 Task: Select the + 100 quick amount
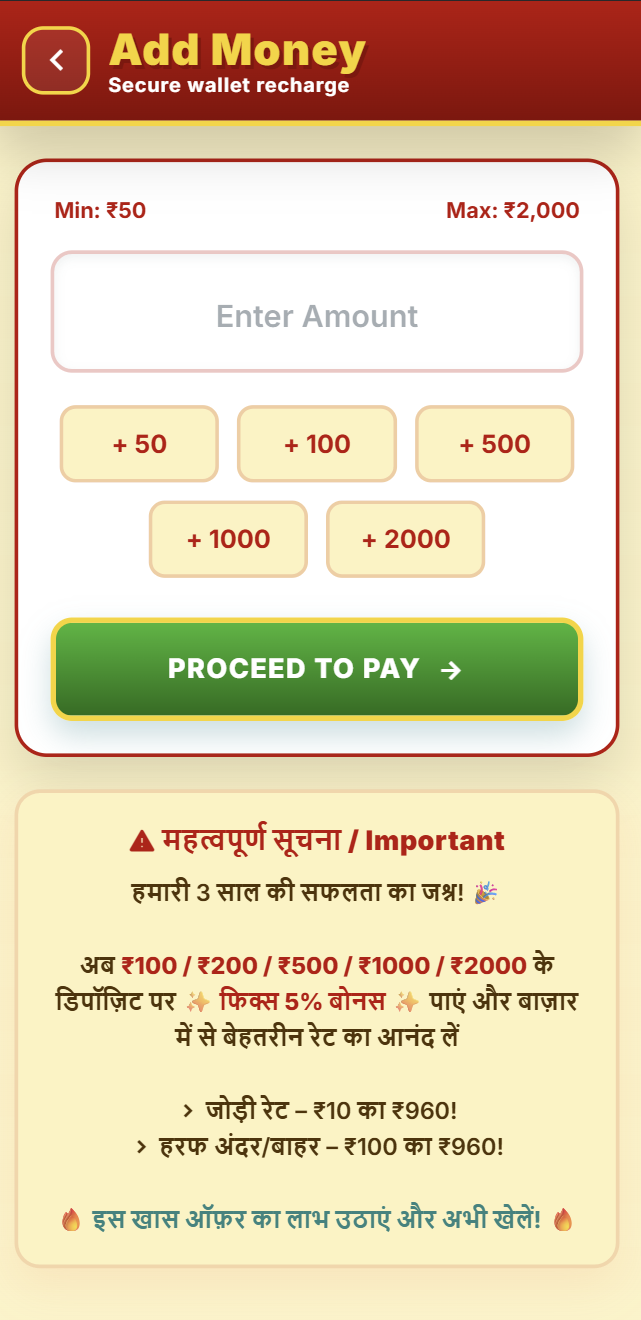click(x=317, y=444)
